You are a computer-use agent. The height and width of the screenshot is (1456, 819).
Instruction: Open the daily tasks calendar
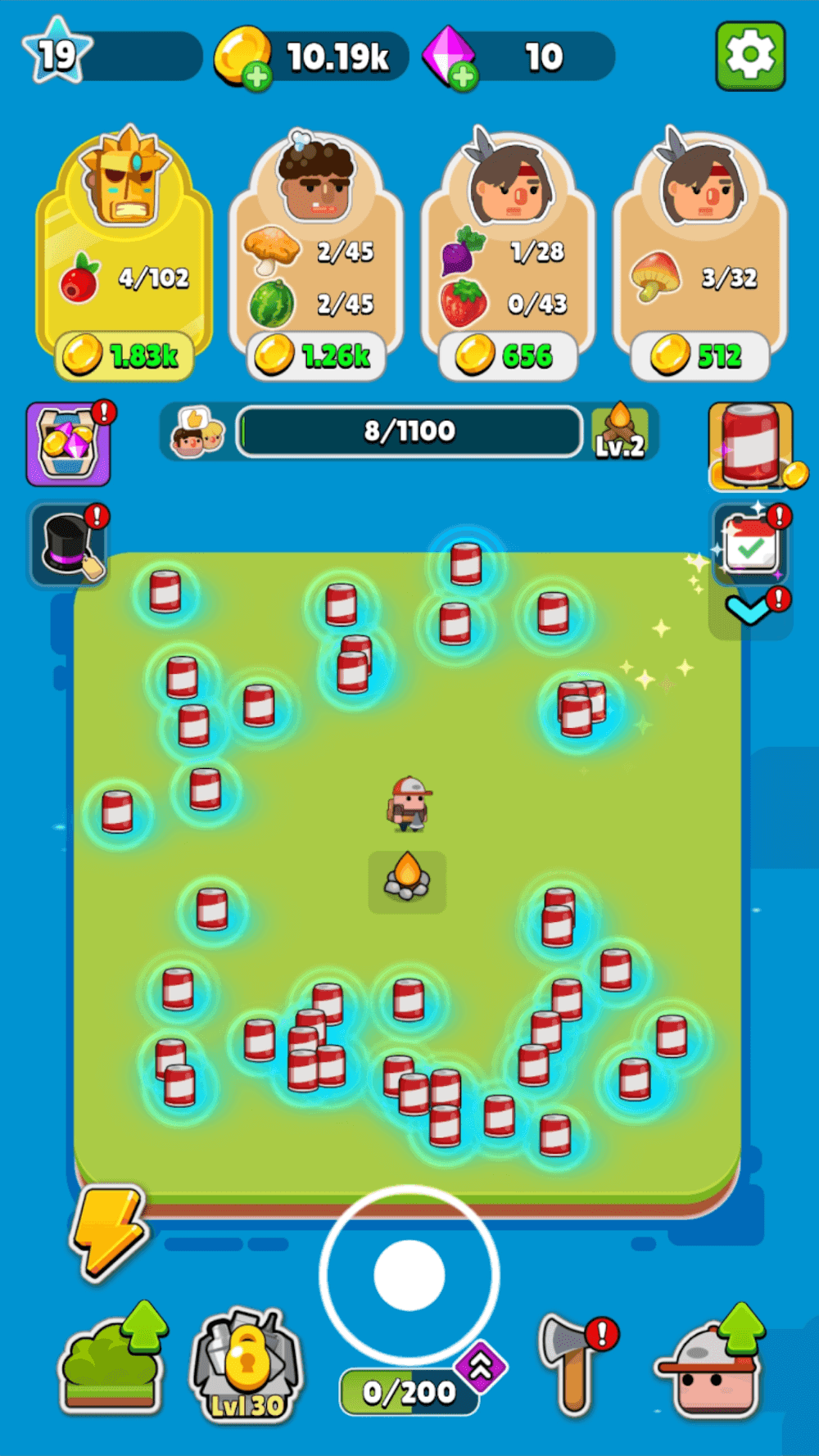point(749,542)
